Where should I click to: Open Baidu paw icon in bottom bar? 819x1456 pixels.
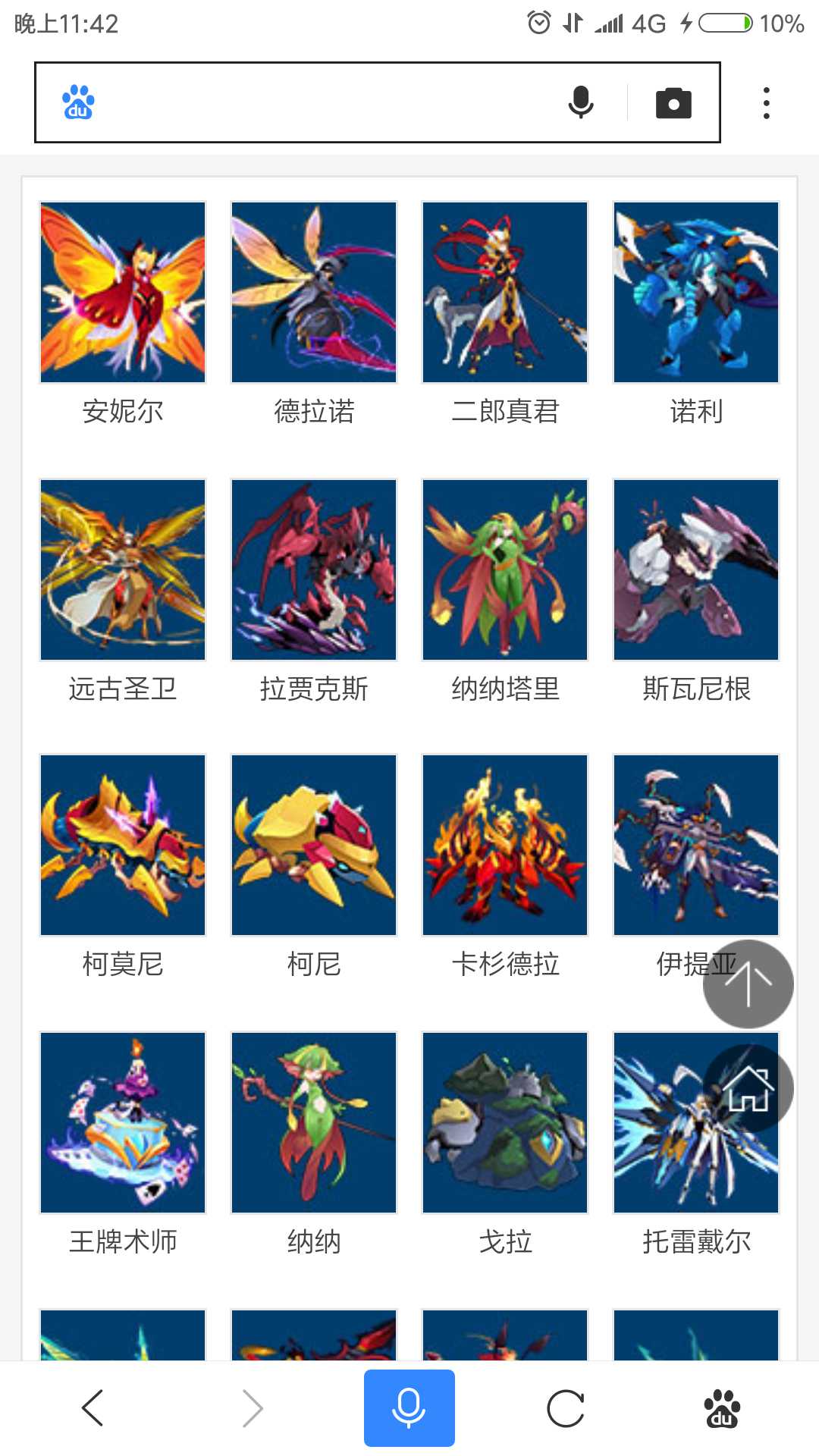coord(723,1409)
